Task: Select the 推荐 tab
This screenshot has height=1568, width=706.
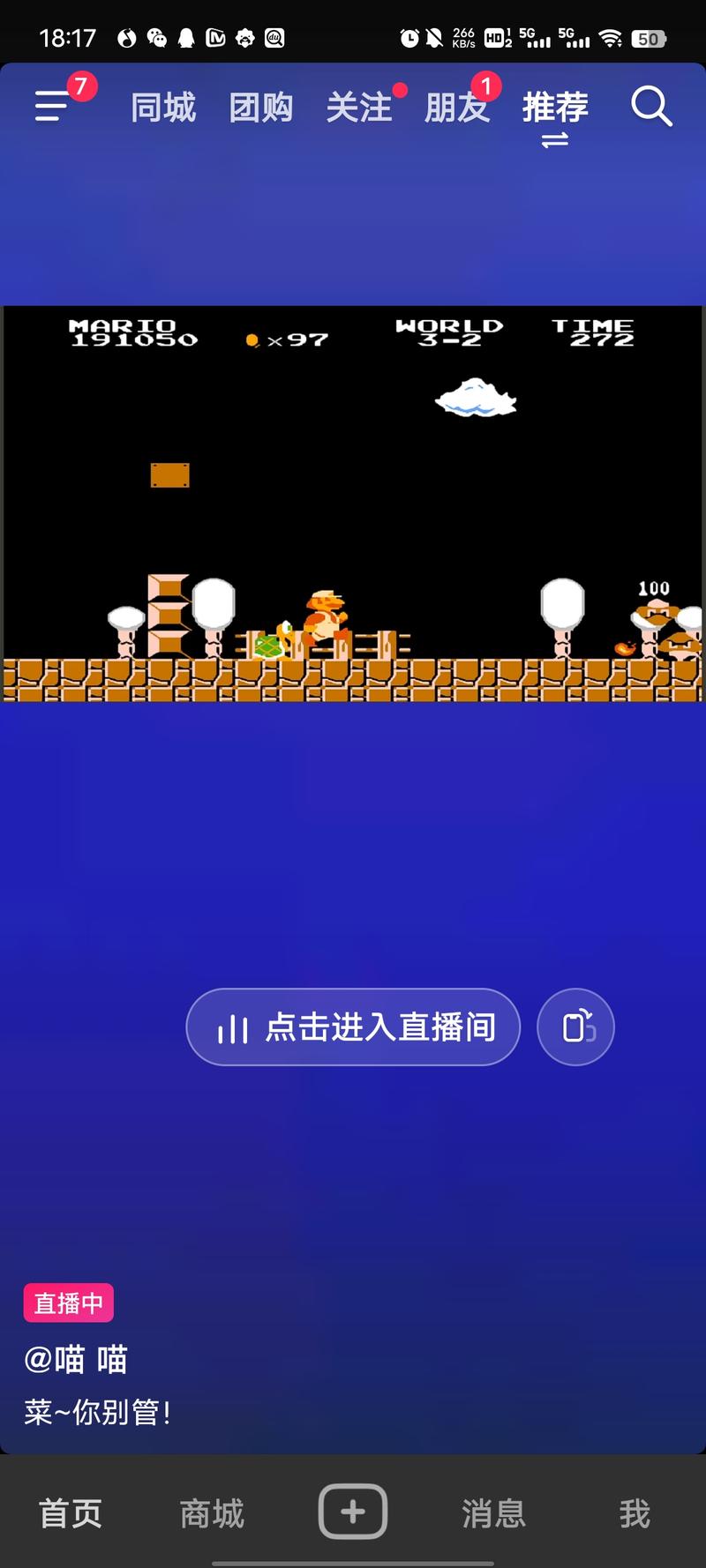Action: [555, 108]
